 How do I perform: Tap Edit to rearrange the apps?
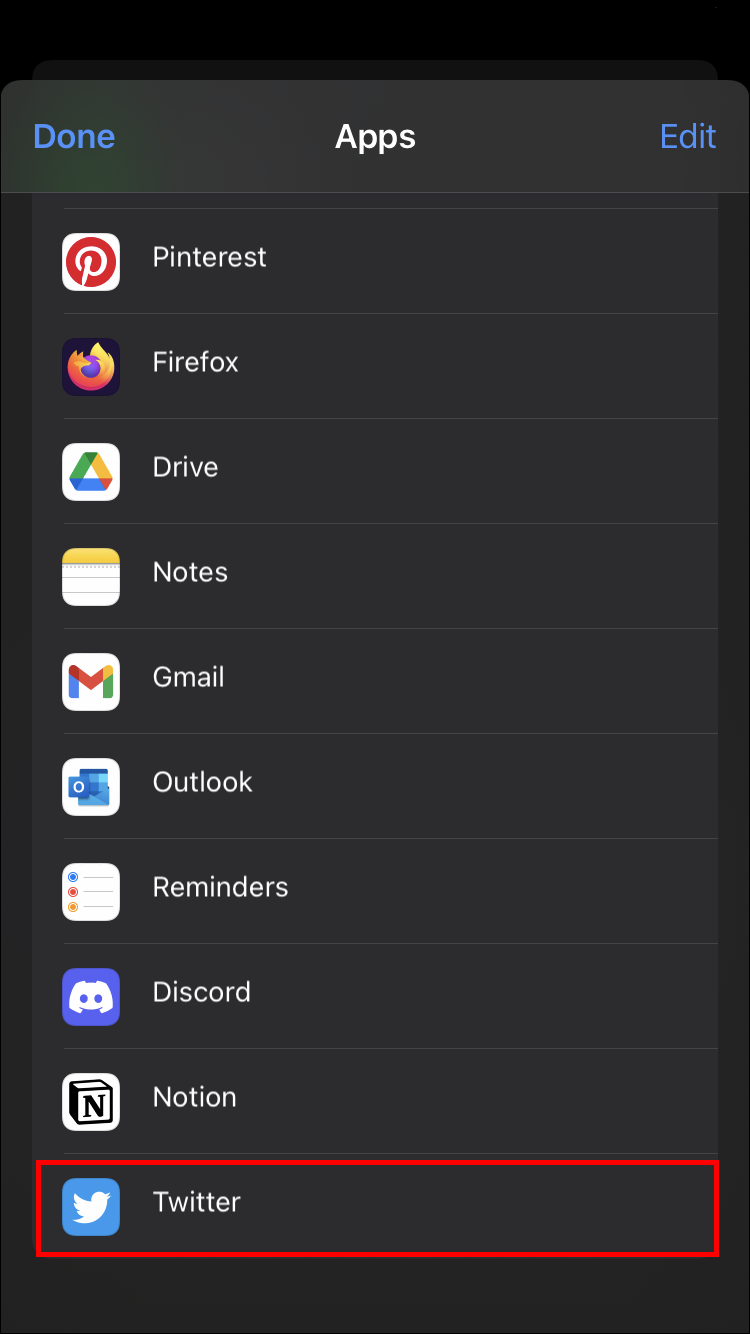pos(688,136)
